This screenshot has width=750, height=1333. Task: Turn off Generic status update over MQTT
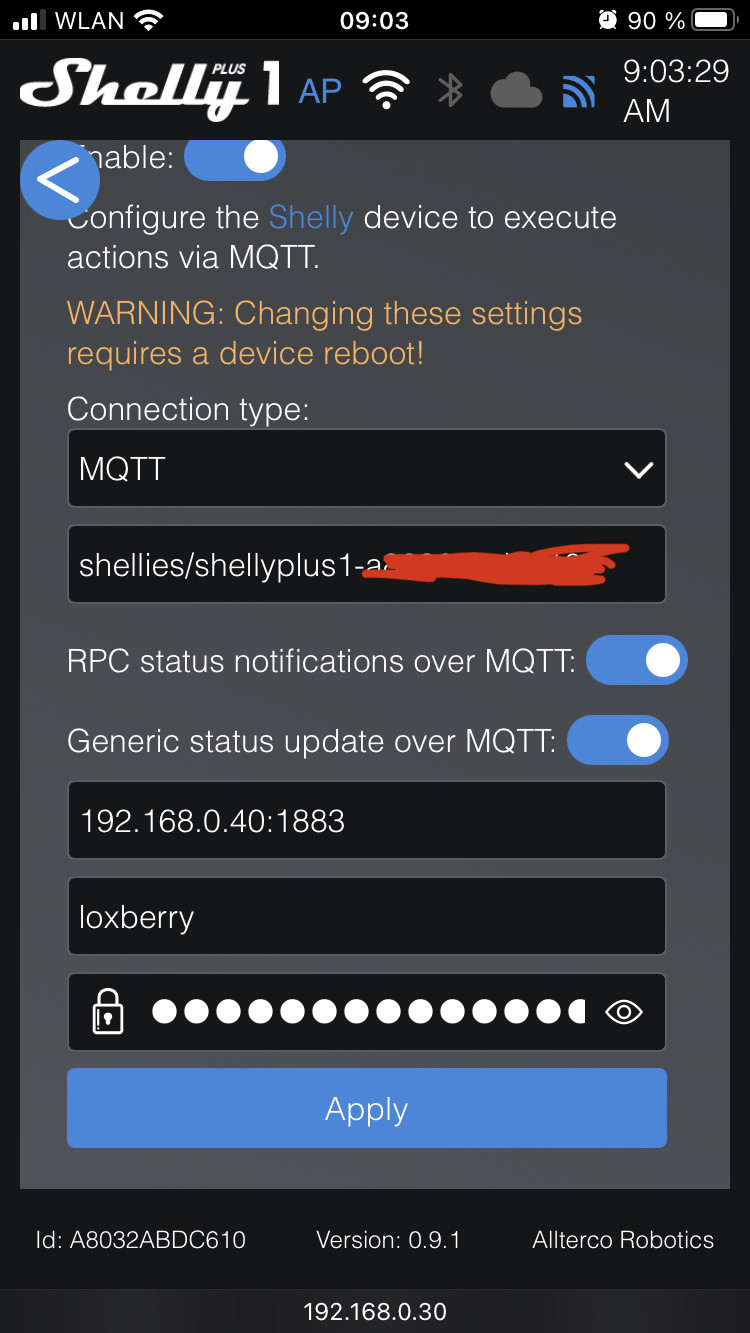coord(618,740)
